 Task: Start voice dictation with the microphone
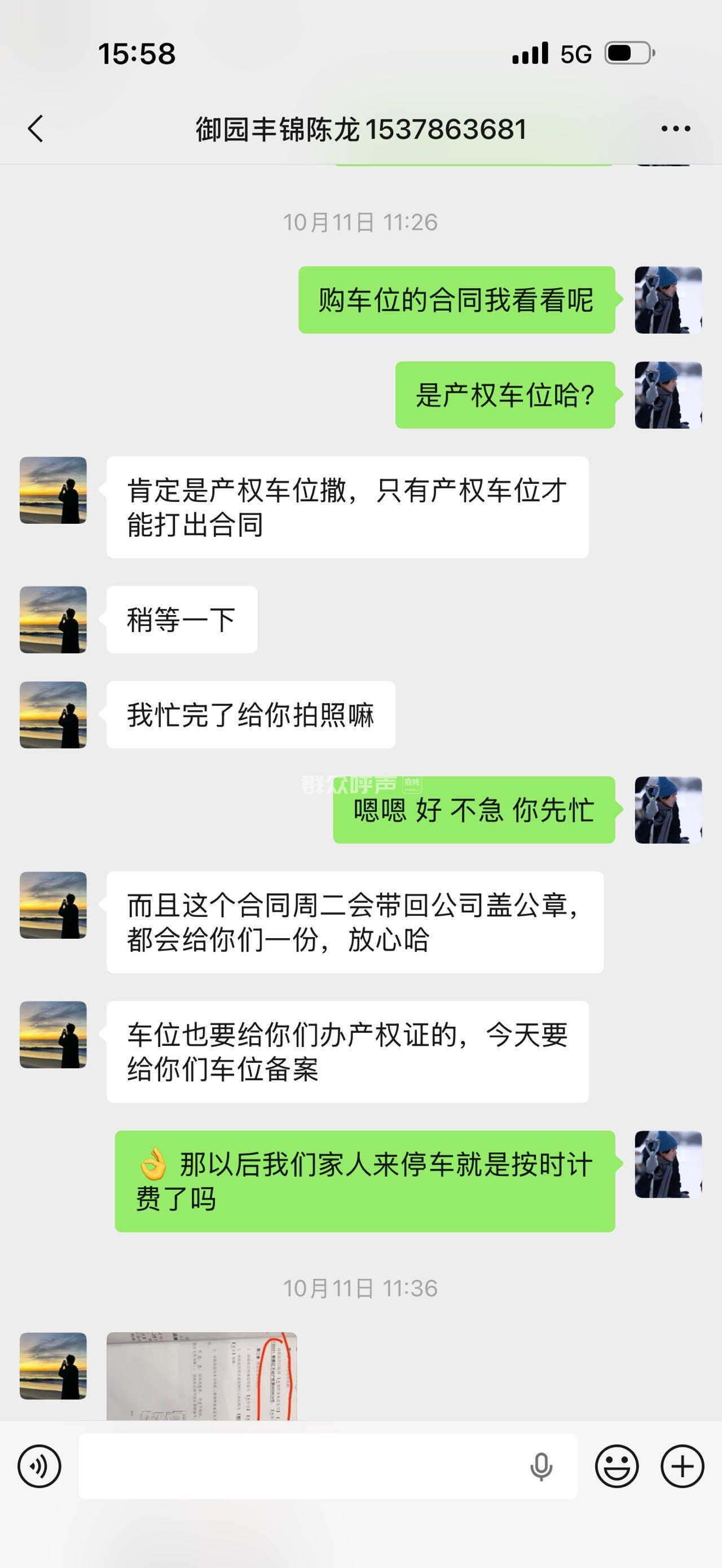click(540, 1467)
